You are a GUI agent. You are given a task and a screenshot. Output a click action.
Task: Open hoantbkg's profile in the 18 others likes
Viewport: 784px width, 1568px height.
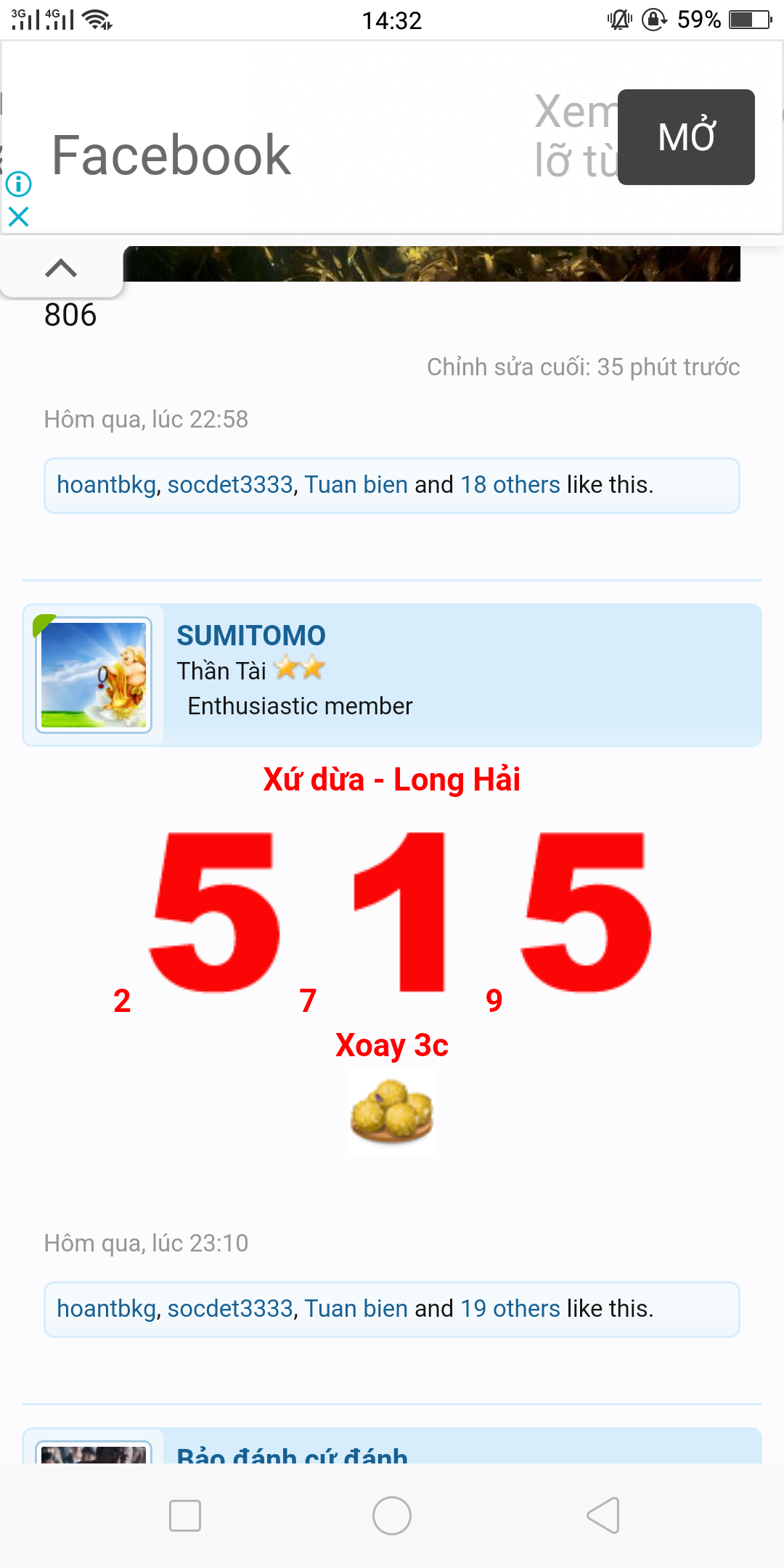(x=106, y=485)
